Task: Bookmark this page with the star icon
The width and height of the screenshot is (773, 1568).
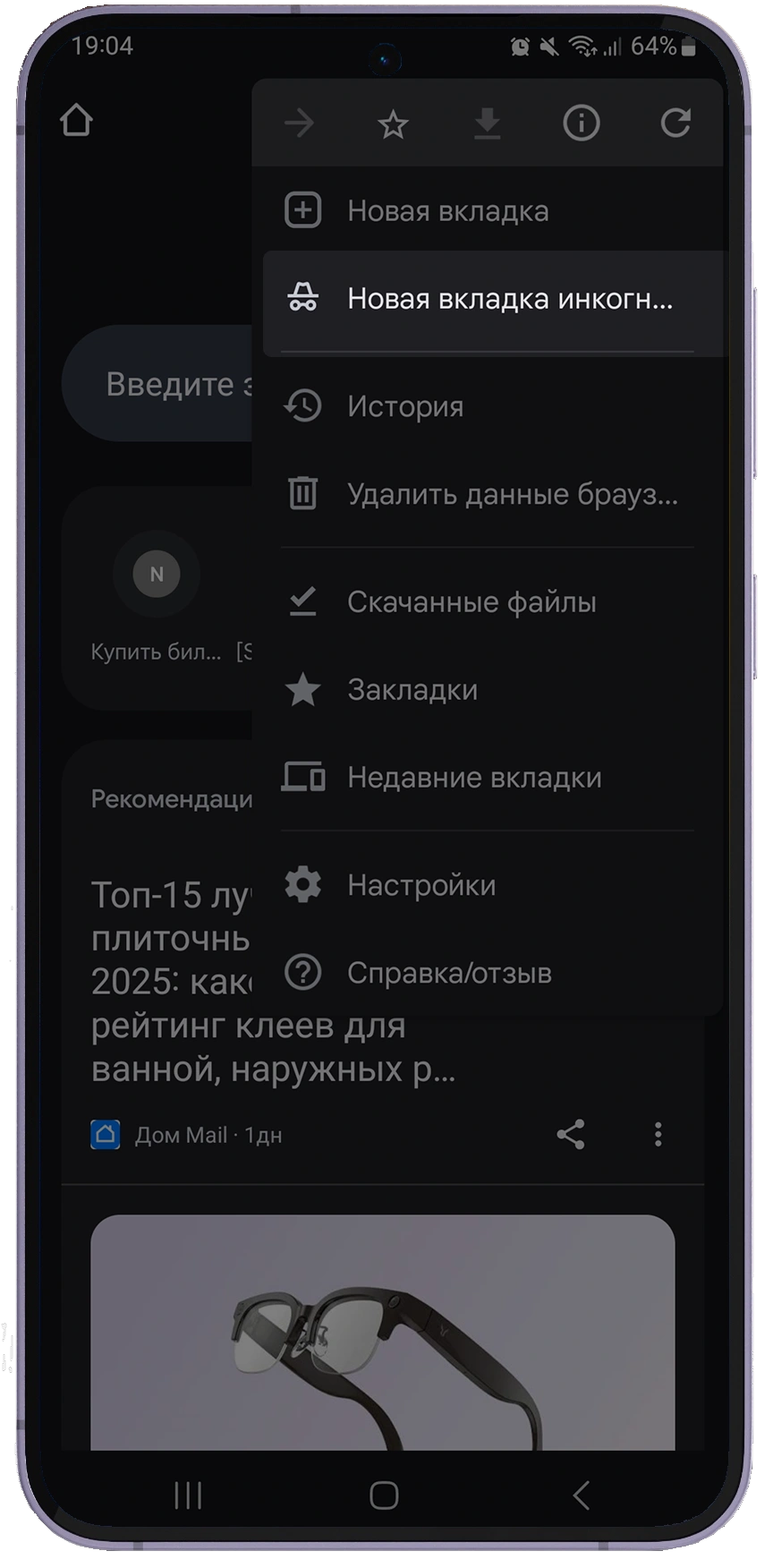Action: 393,124
